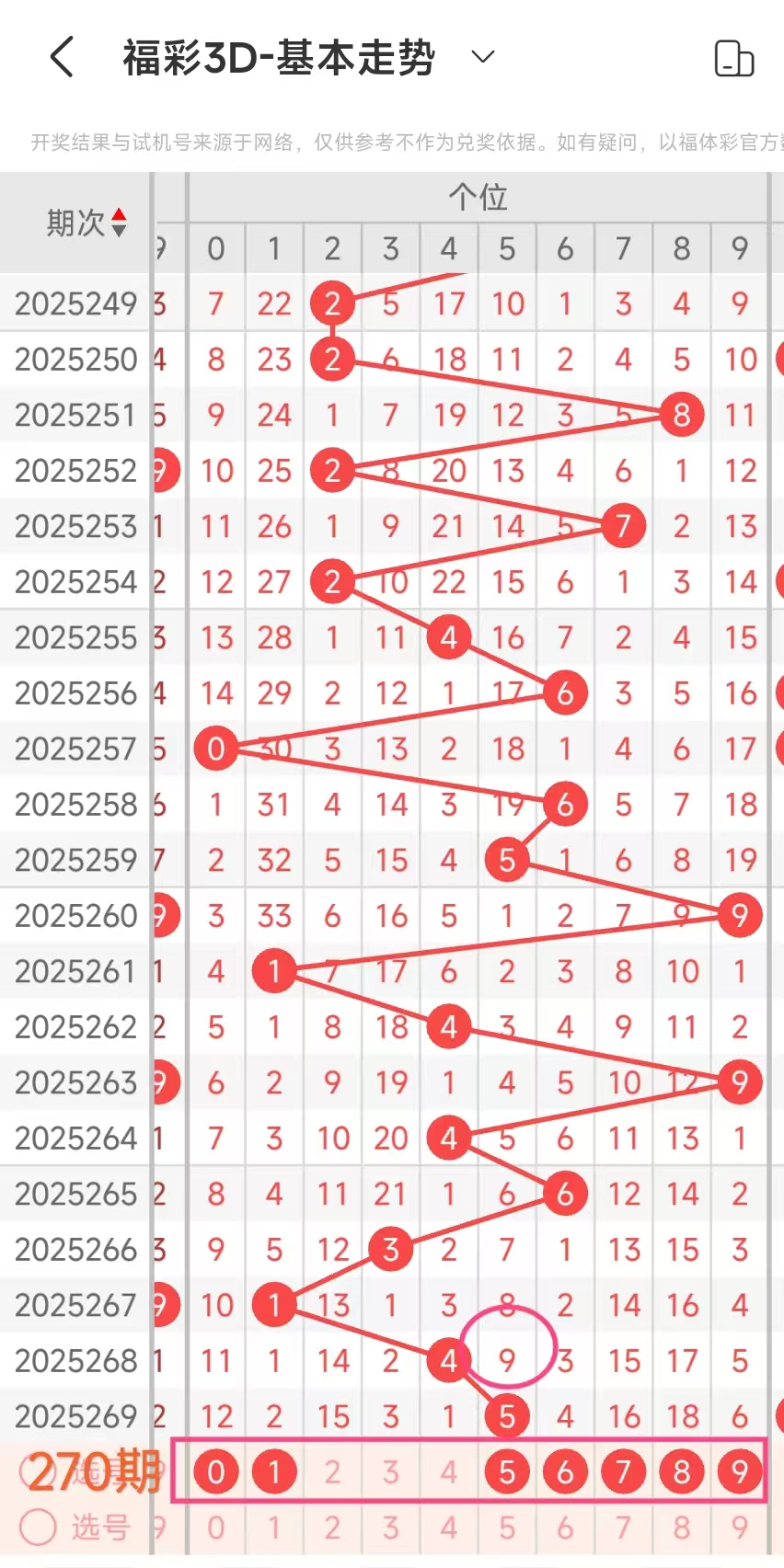The height and width of the screenshot is (1568, 784).
Task: Expand the 福彩3D-基本走势 chart type dropdown
Action: [x=483, y=57]
